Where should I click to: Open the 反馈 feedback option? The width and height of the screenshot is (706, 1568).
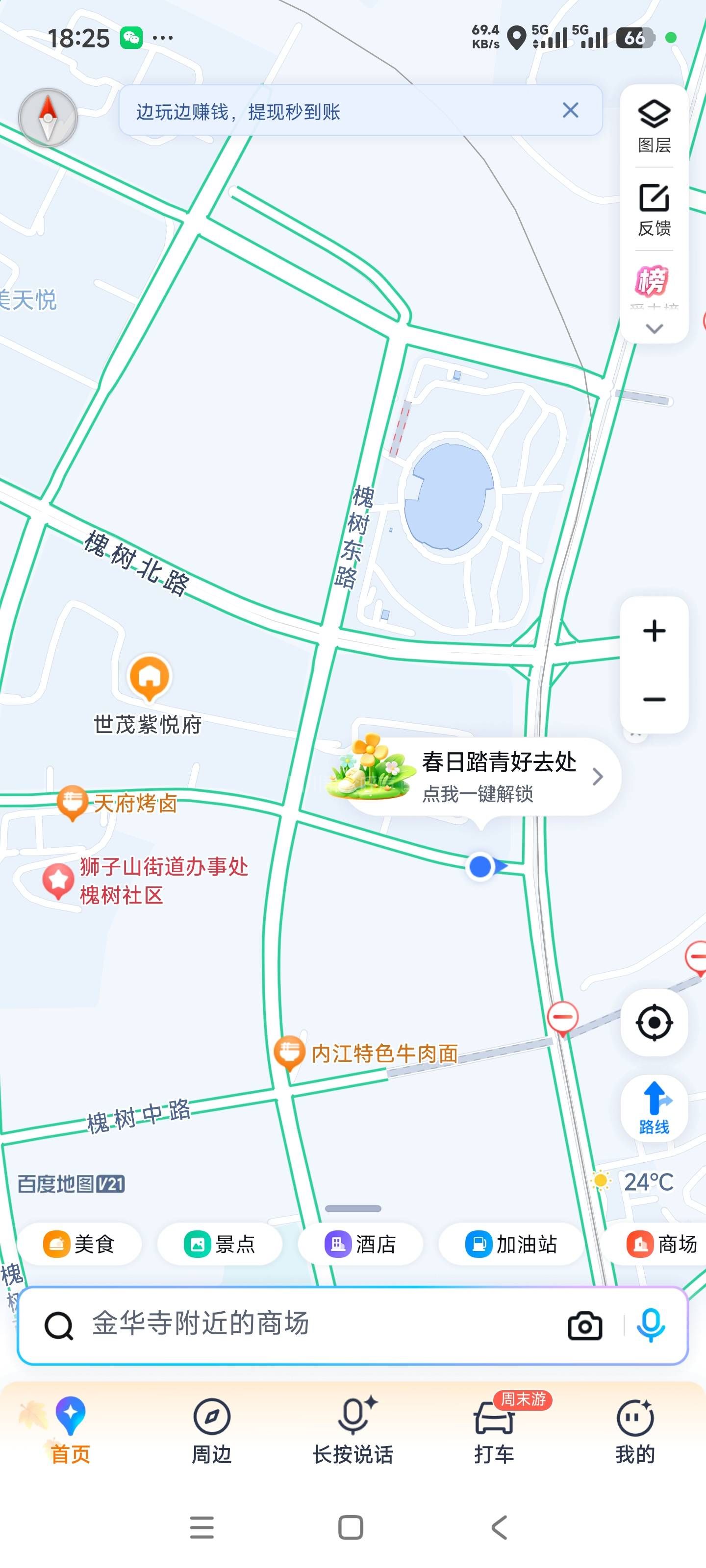click(654, 209)
